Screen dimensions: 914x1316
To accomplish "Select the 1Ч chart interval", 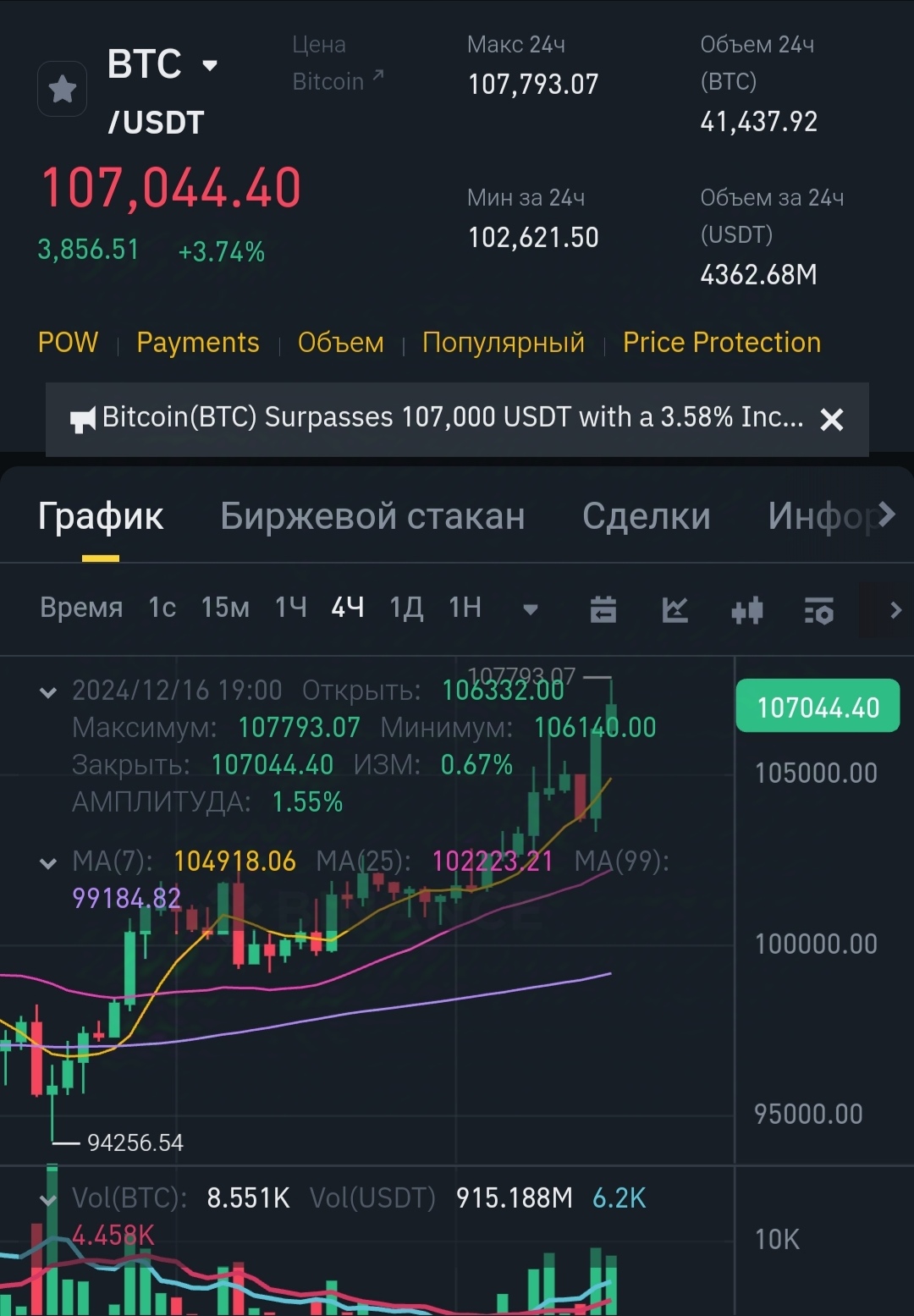I will pyautogui.click(x=290, y=608).
